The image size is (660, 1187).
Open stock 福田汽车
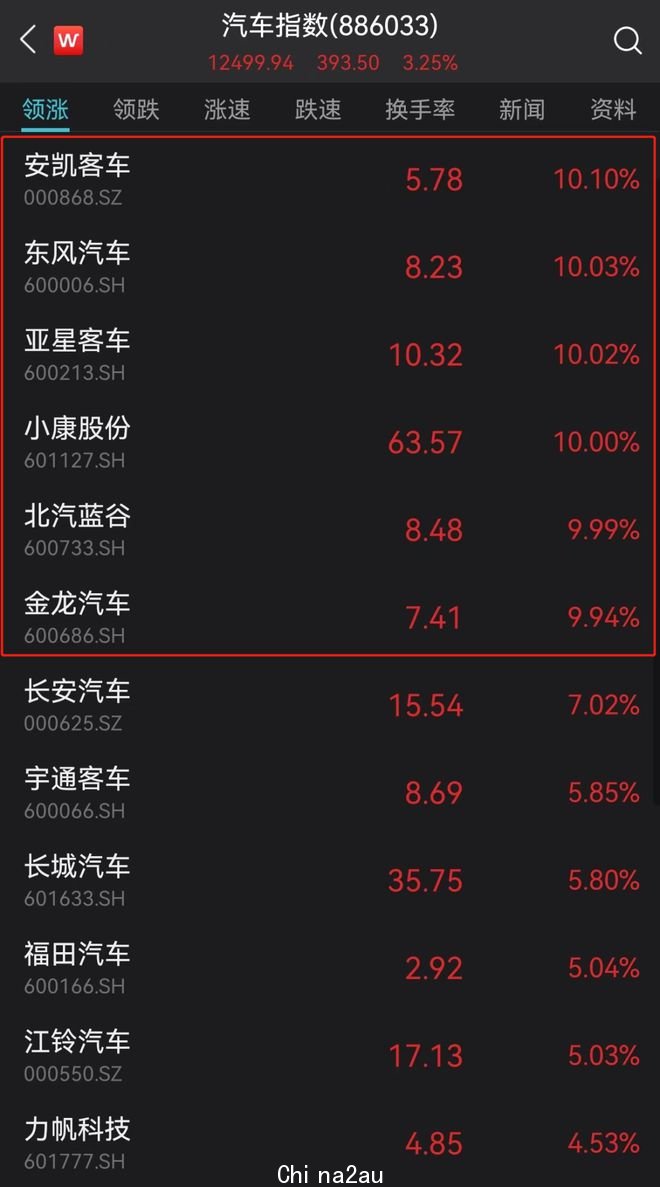[x=330, y=968]
